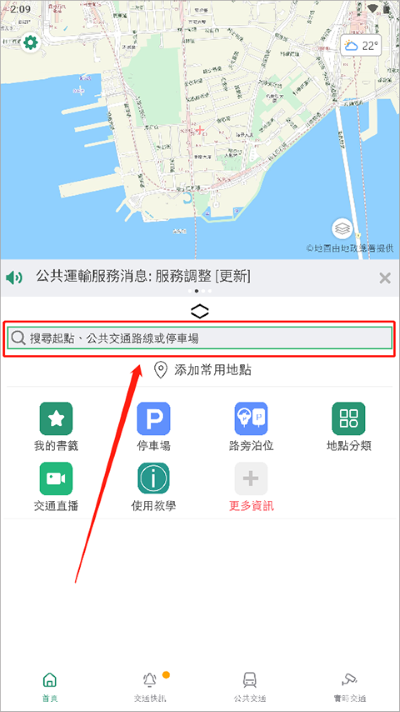Switch to the 首頁 home tab

pos(49,687)
